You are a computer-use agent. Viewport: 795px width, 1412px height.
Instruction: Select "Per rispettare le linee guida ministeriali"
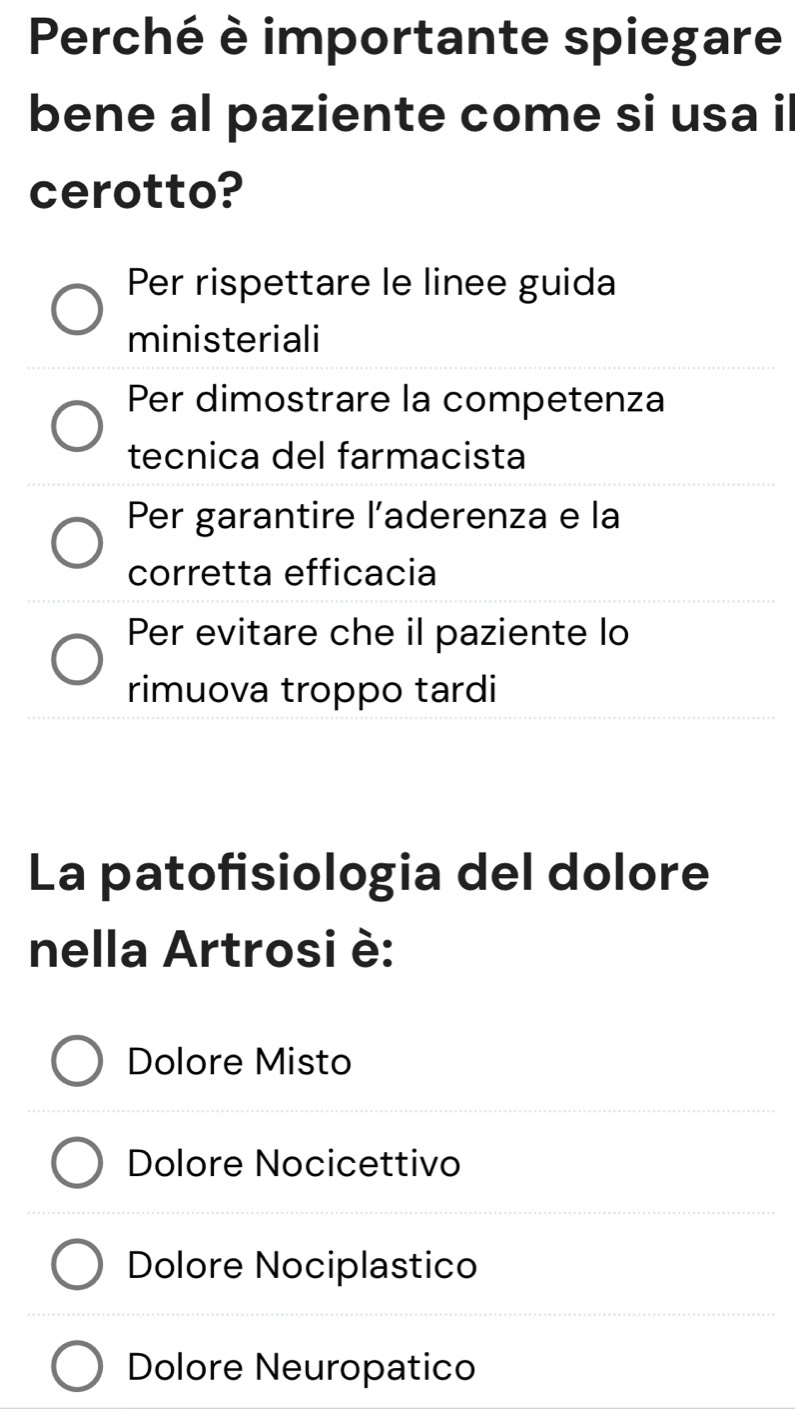(76, 311)
